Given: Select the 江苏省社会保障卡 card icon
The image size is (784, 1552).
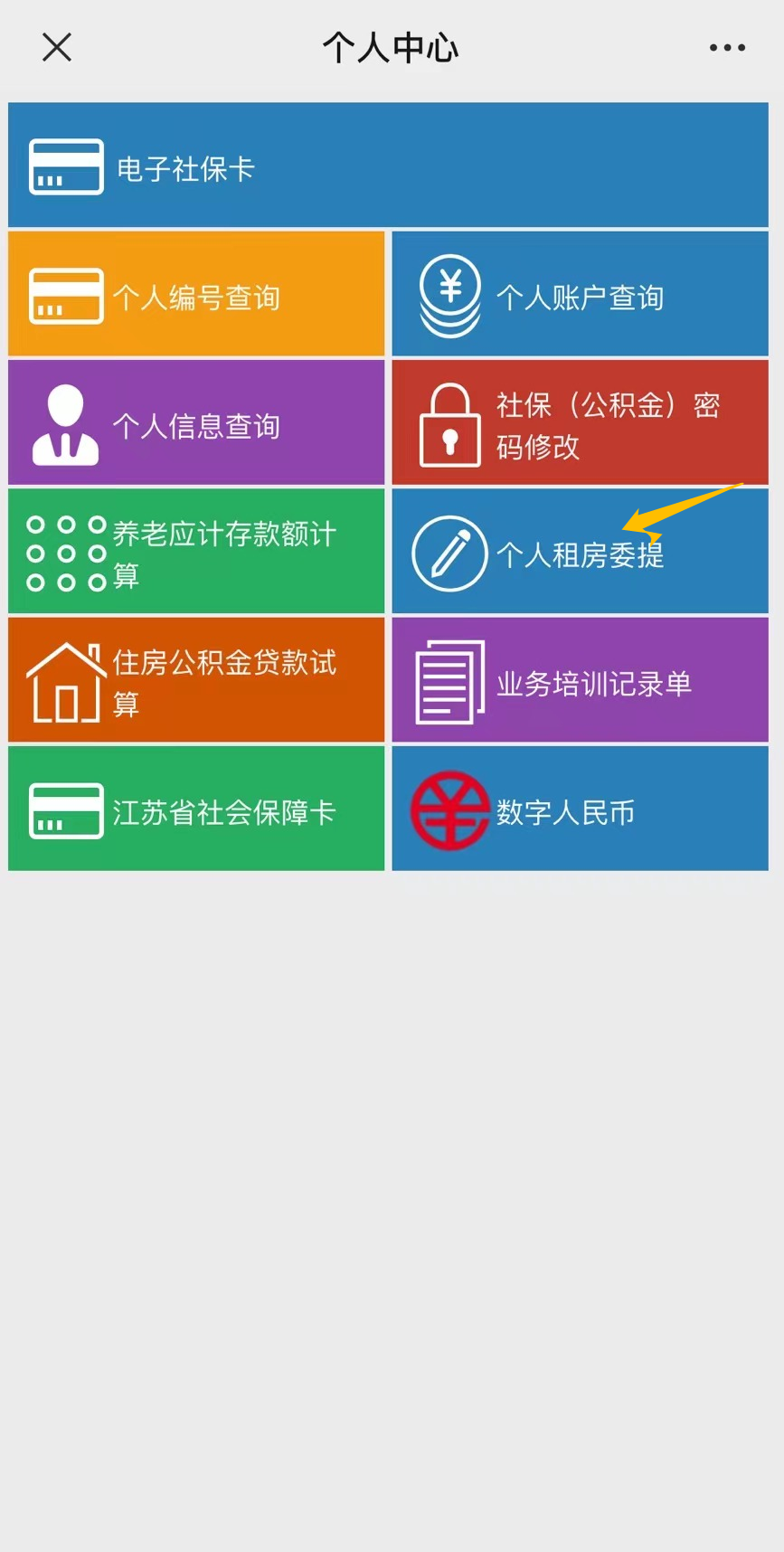Looking at the screenshot, I should [65, 809].
